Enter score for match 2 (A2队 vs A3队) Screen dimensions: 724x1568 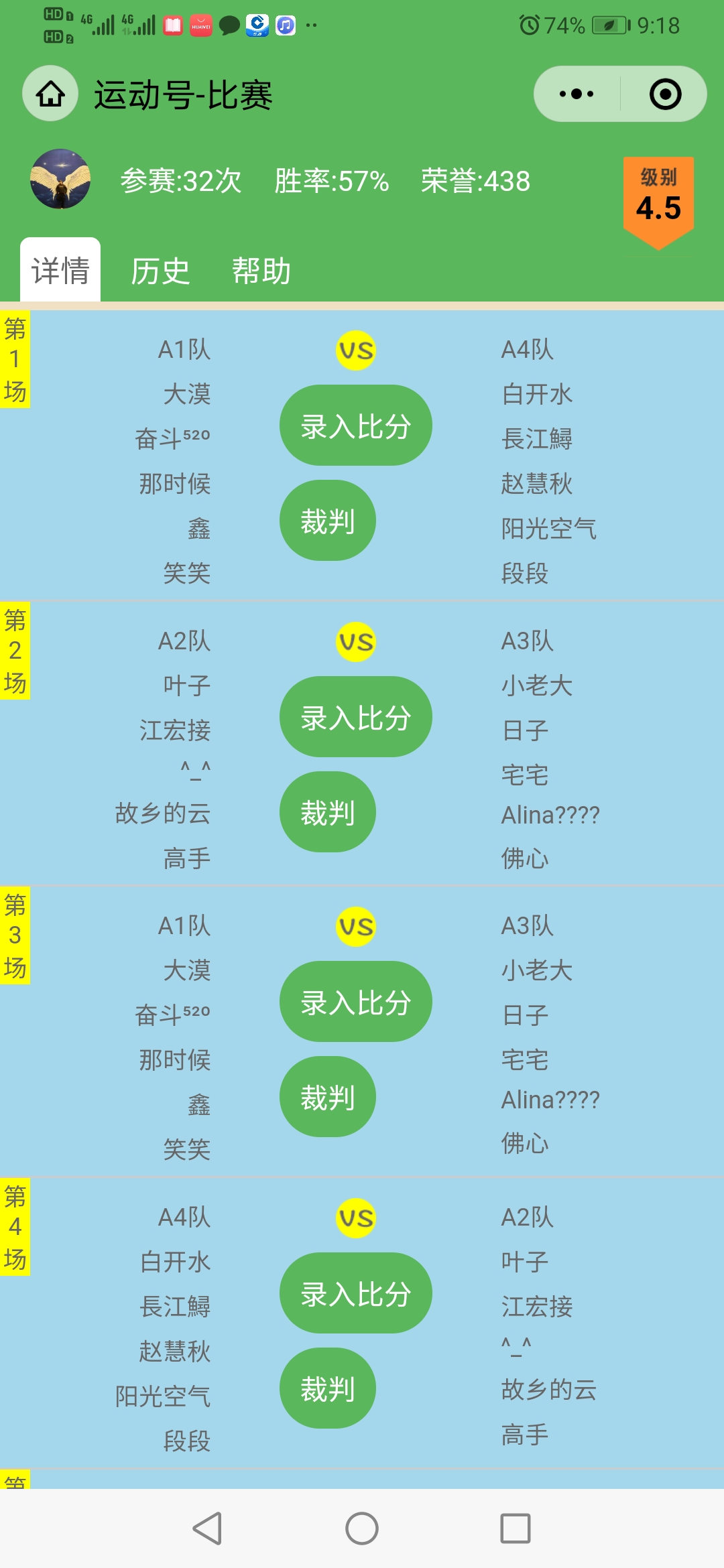[x=355, y=717]
